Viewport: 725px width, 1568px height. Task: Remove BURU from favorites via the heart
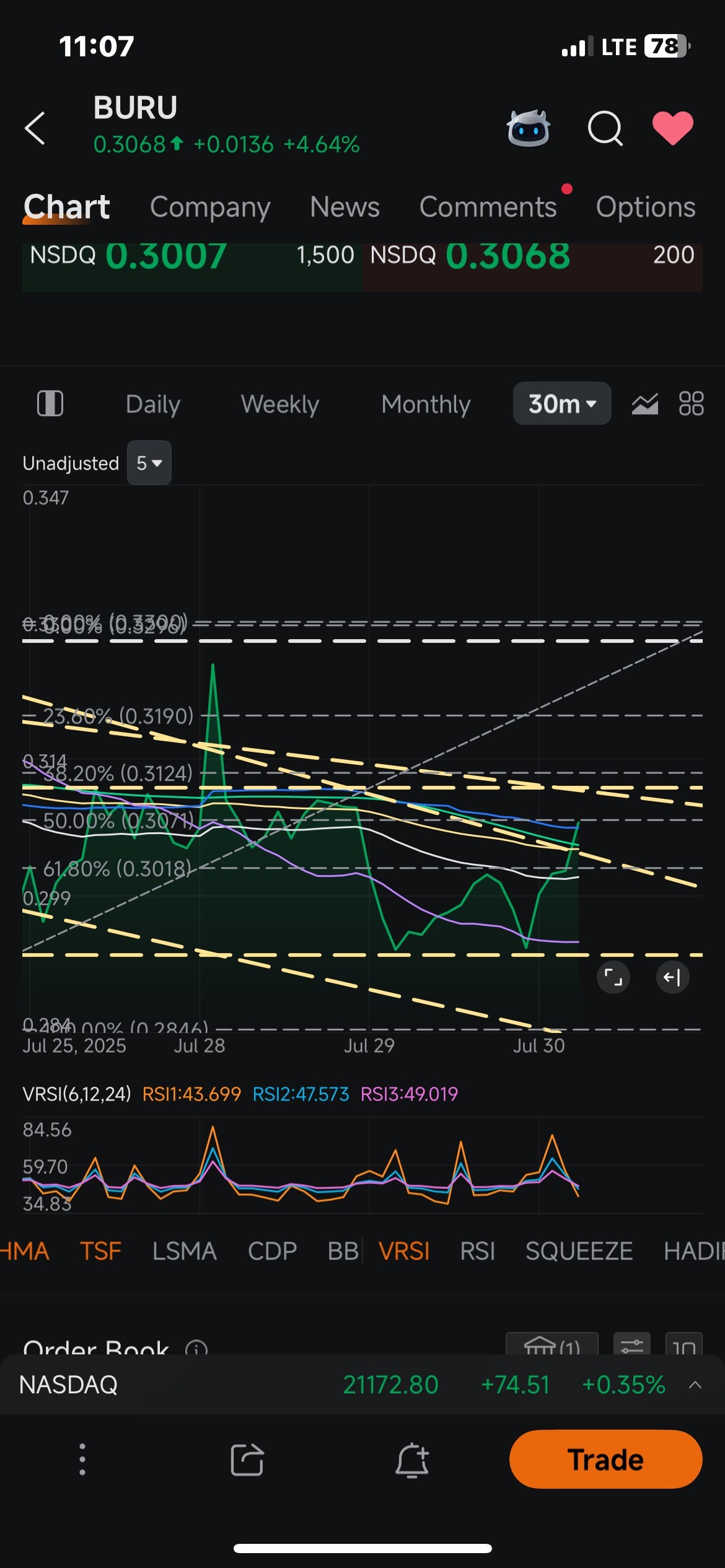pyautogui.click(x=673, y=128)
